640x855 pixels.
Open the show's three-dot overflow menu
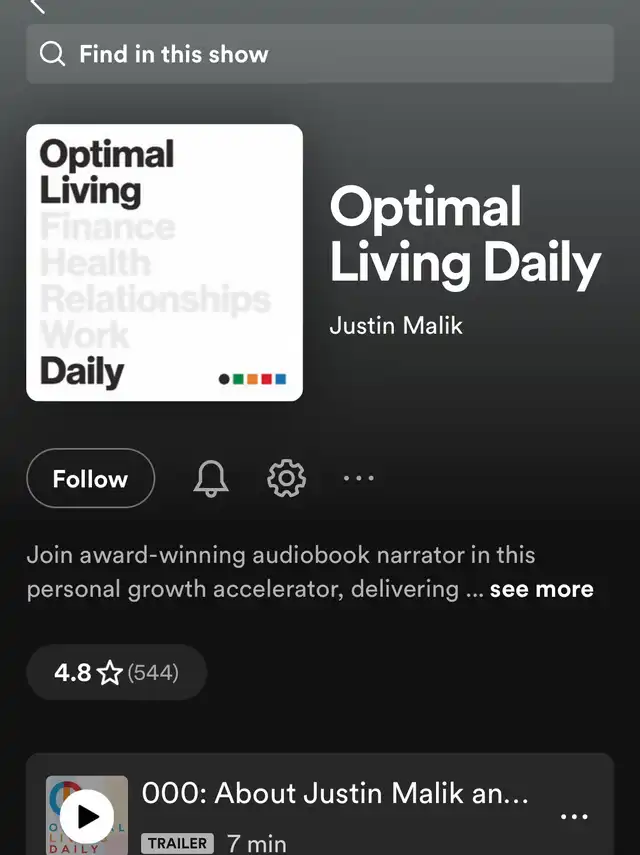358,479
